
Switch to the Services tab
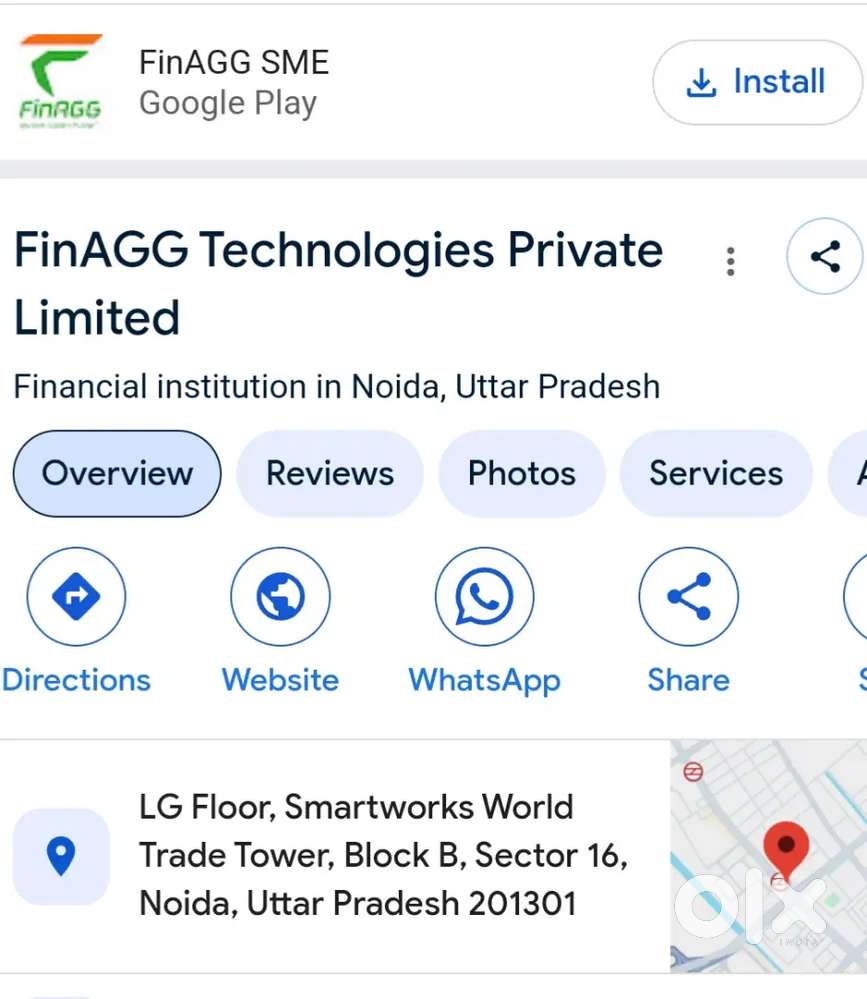tap(716, 473)
